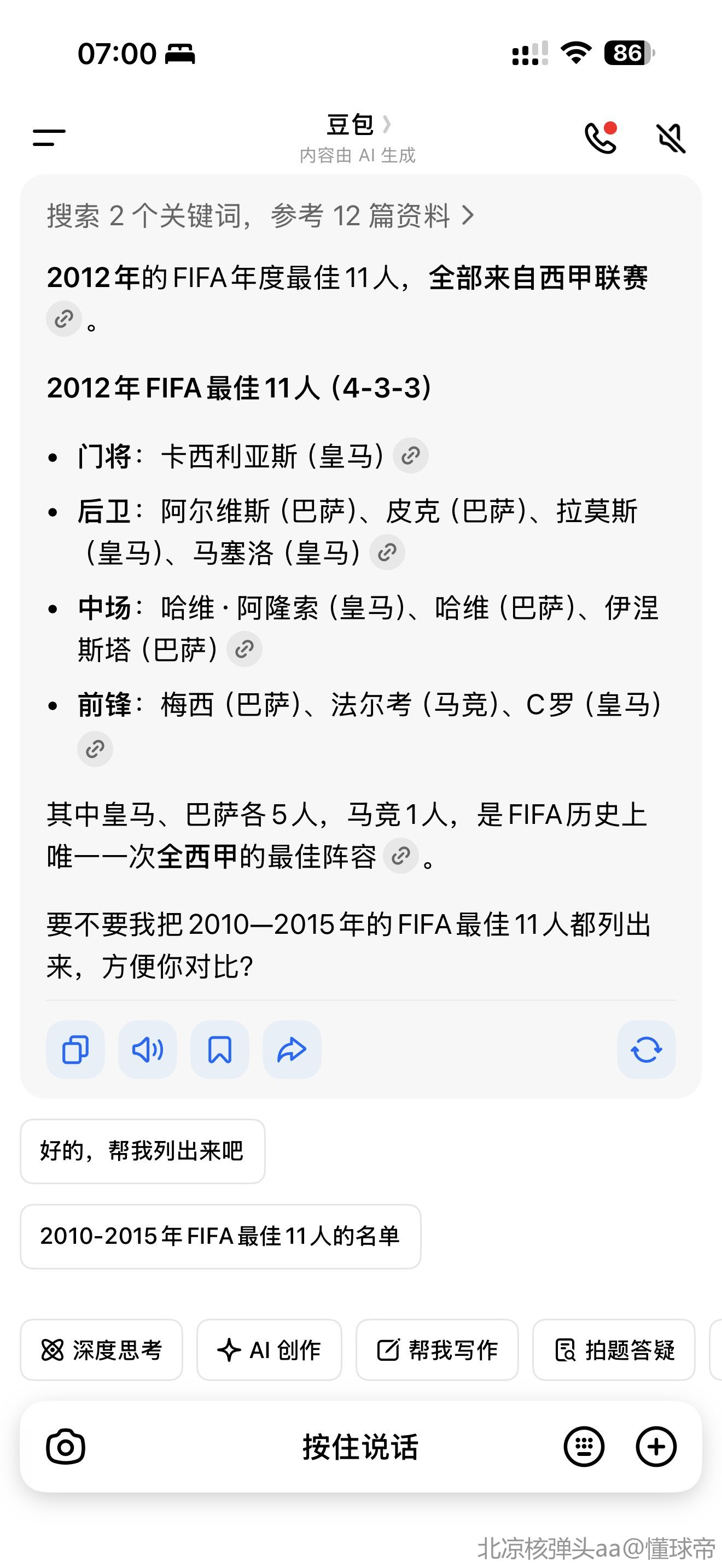
Task: Choose 2010-2015年FIFA最佳11人的名单 suggestion
Action: click(x=220, y=1236)
